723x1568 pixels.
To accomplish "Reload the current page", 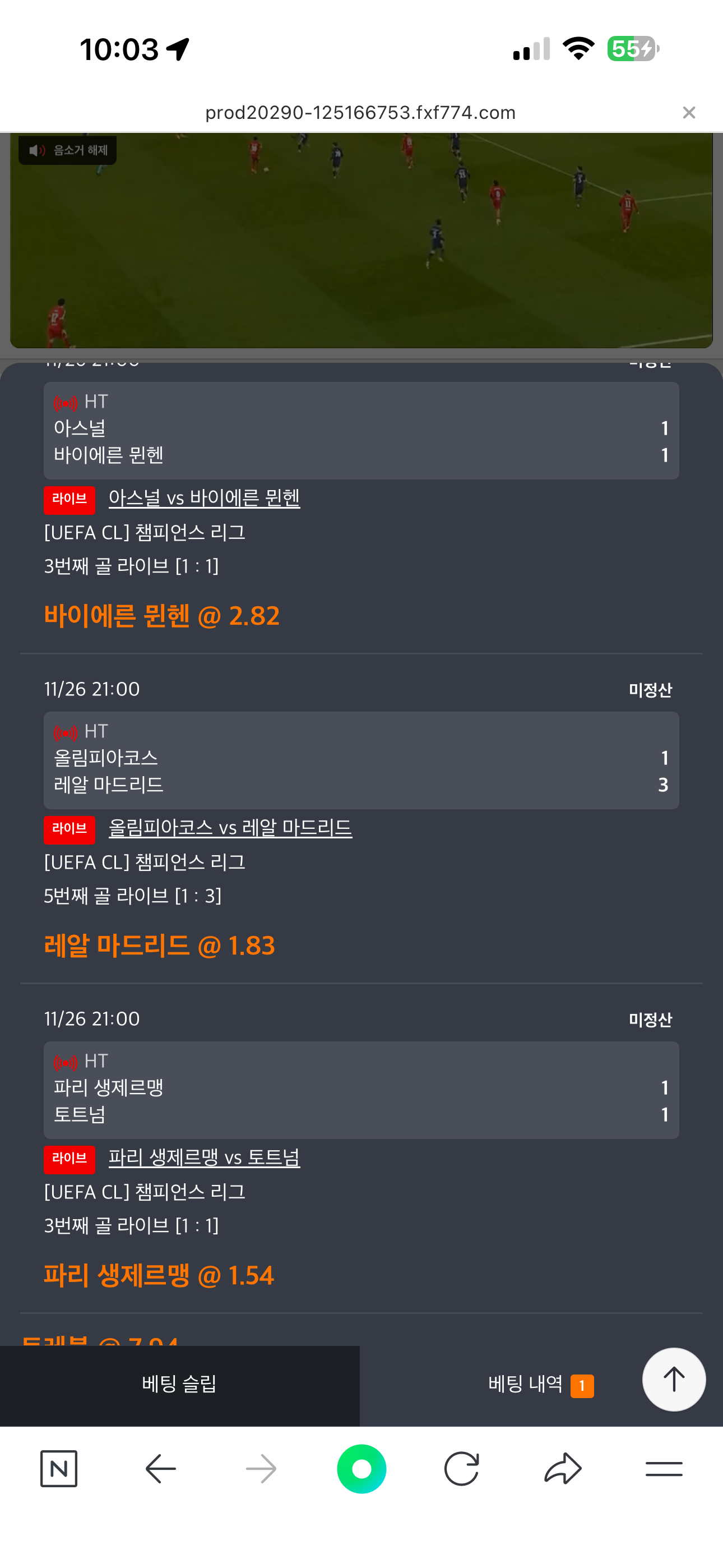I will click(x=461, y=1469).
